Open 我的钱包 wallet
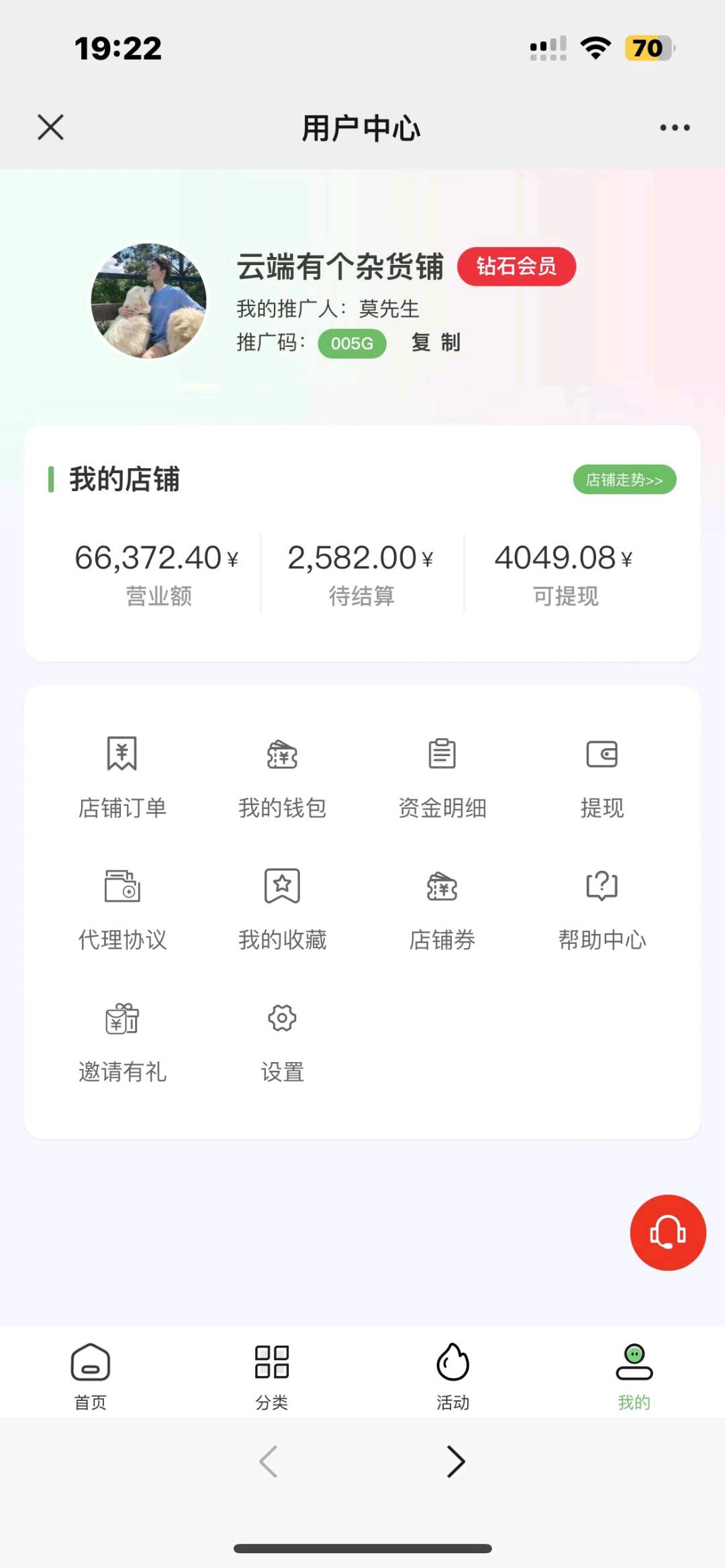The image size is (725, 1568). point(282,777)
